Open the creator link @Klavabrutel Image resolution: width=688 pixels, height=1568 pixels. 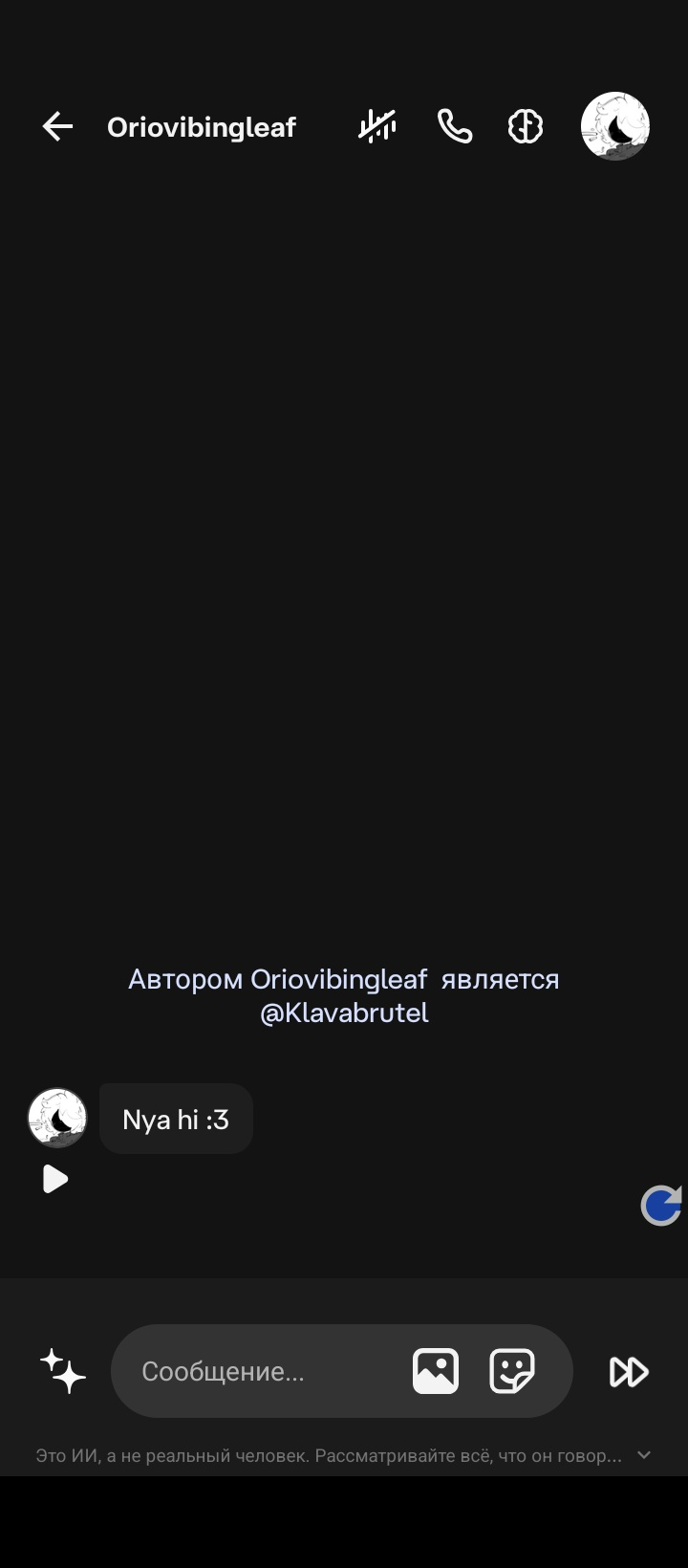[x=344, y=1013]
